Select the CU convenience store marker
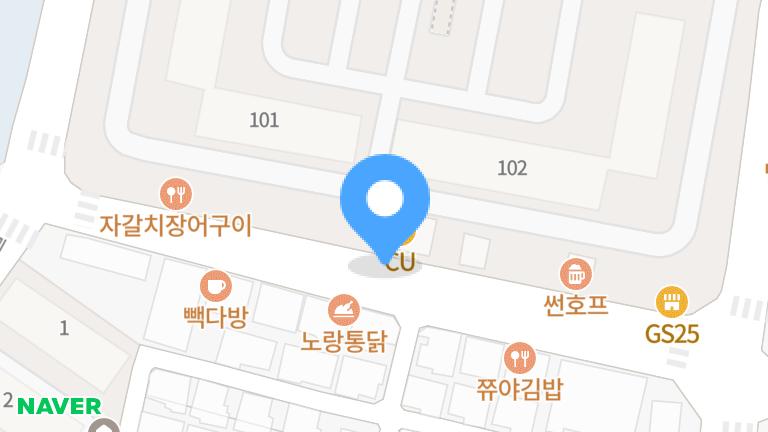The height and width of the screenshot is (432, 768). click(402, 262)
